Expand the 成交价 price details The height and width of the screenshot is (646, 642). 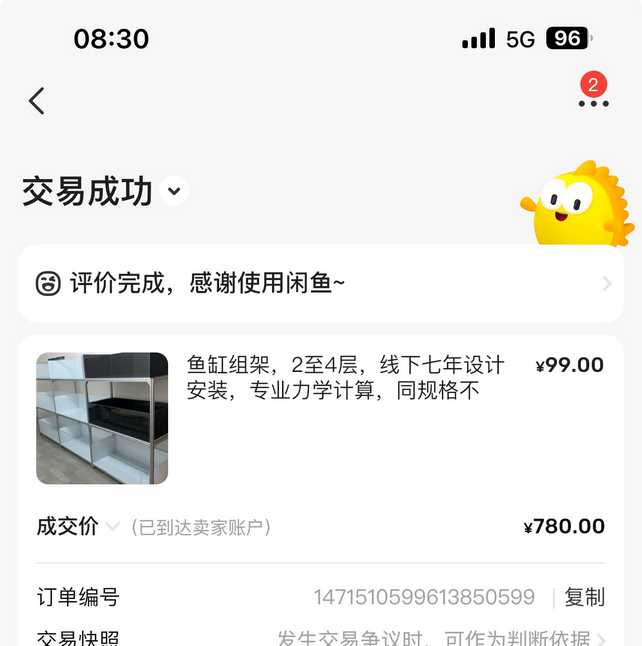coord(113,527)
